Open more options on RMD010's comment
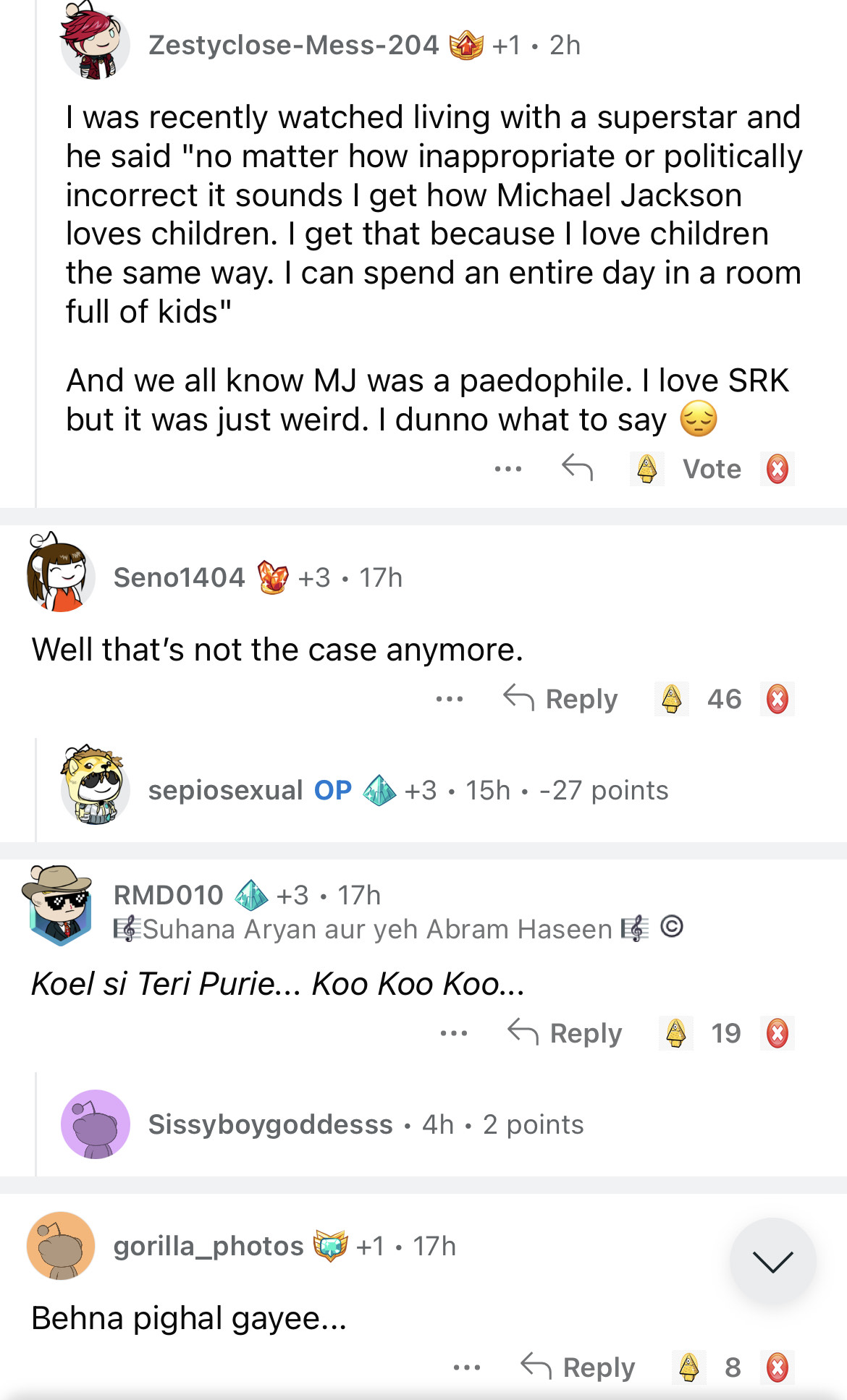This screenshot has height=1400, width=847. 454,1033
